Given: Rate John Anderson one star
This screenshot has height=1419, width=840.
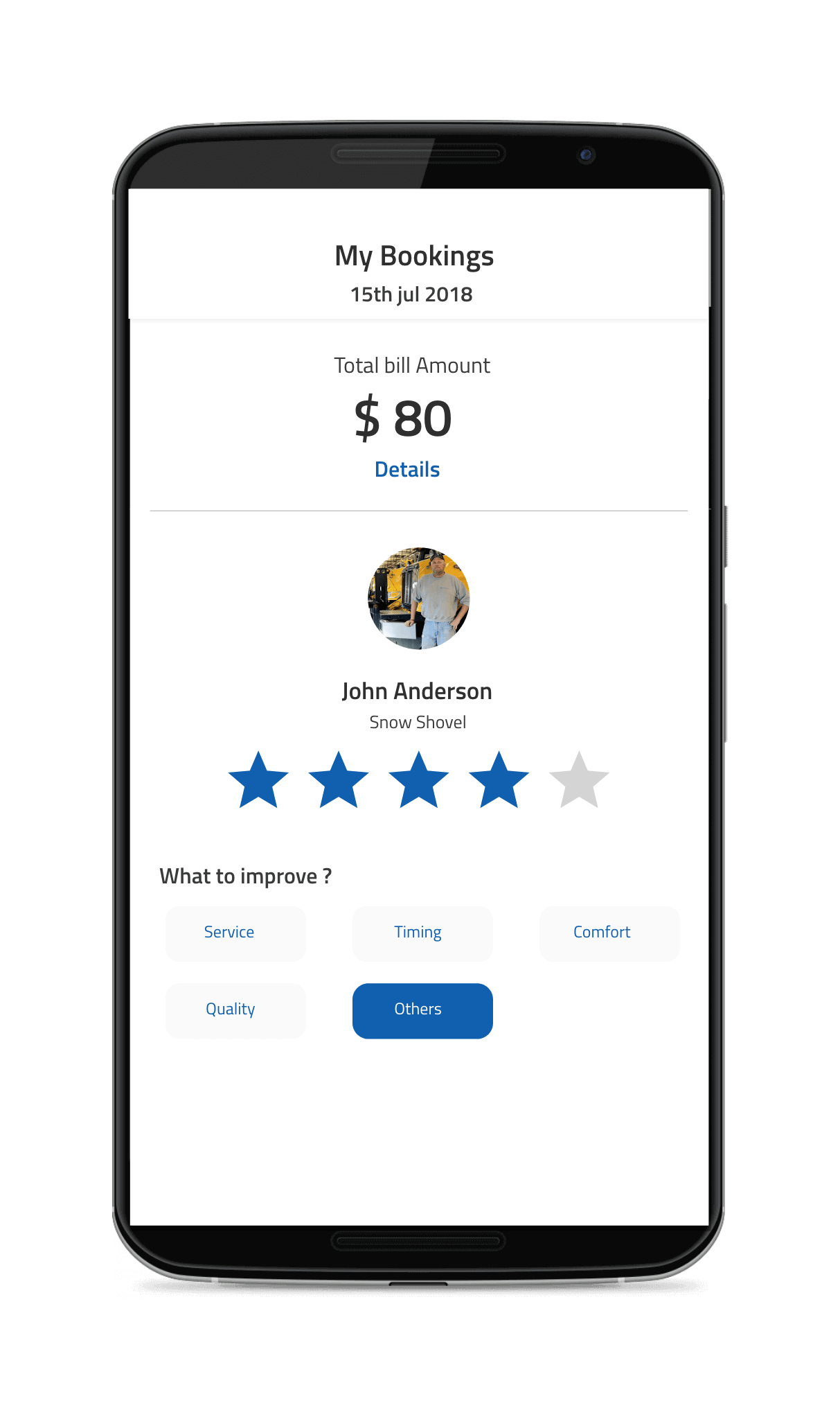Looking at the screenshot, I should 258,782.
